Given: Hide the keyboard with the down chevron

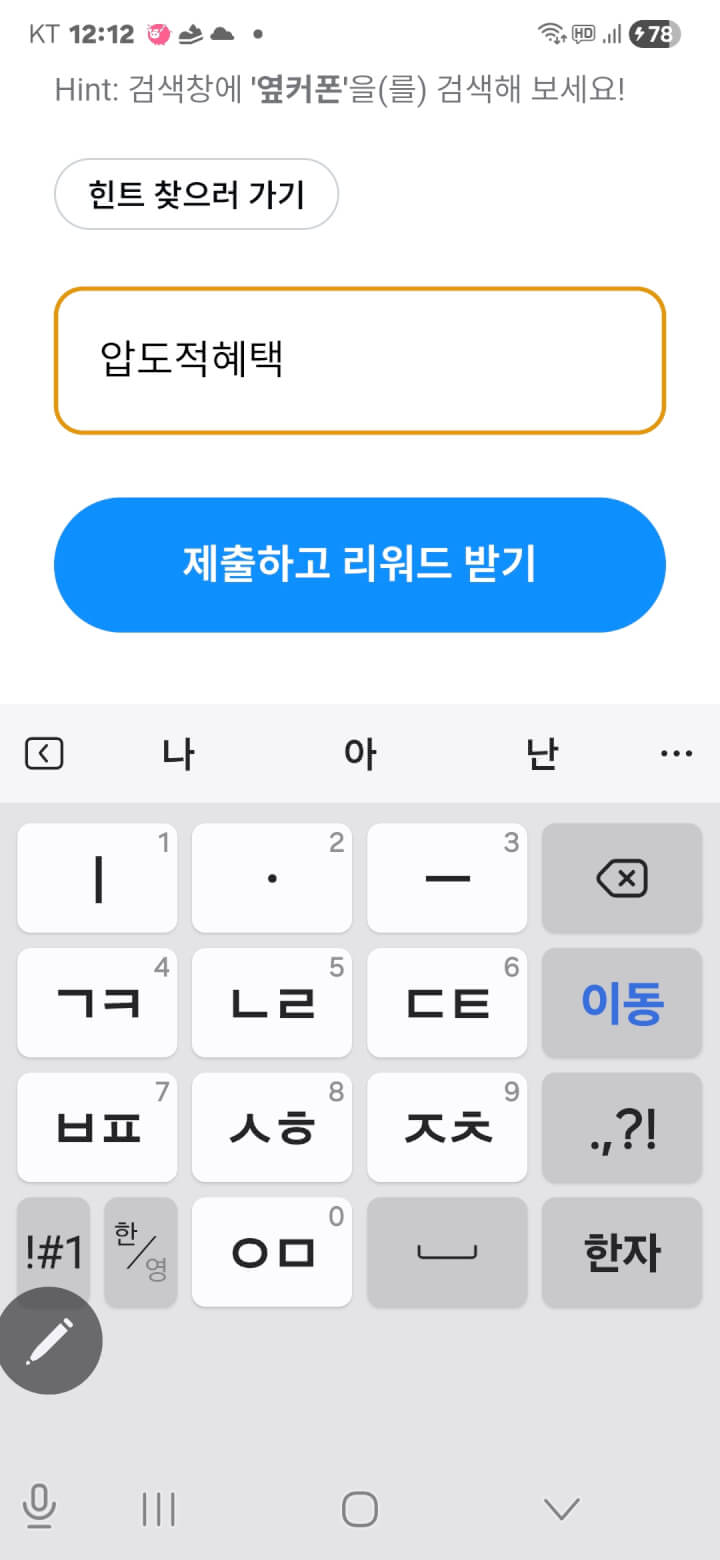Looking at the screenshot, I should click(x=560, y=1508).
